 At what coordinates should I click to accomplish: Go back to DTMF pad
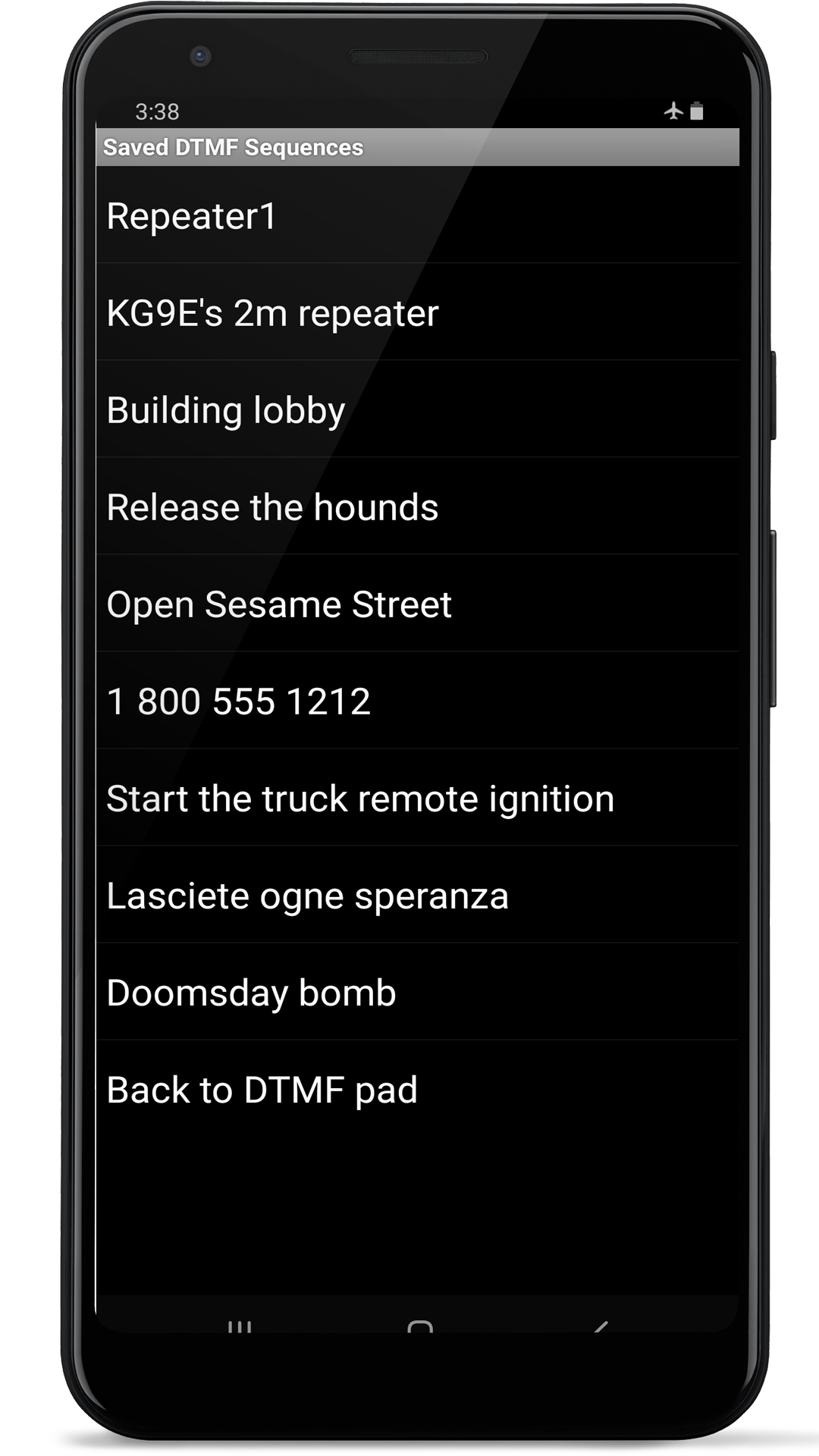(x=417, y=1089)
